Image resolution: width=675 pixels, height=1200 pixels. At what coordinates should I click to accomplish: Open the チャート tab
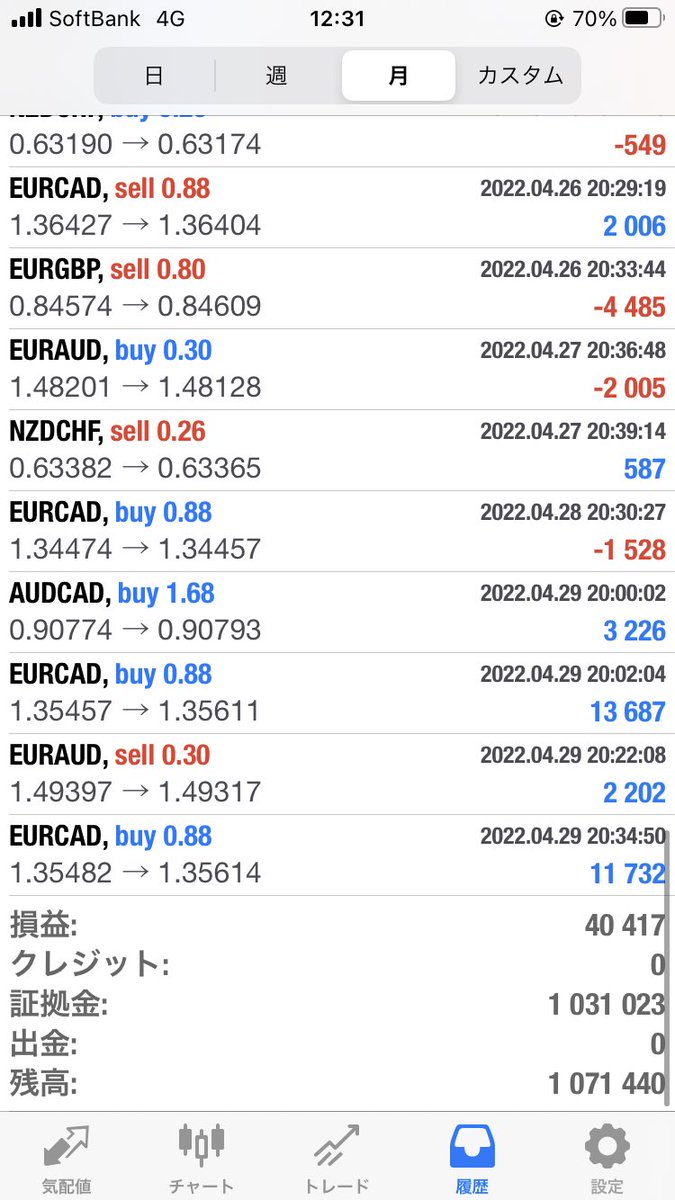click(x=201, y=1157)
